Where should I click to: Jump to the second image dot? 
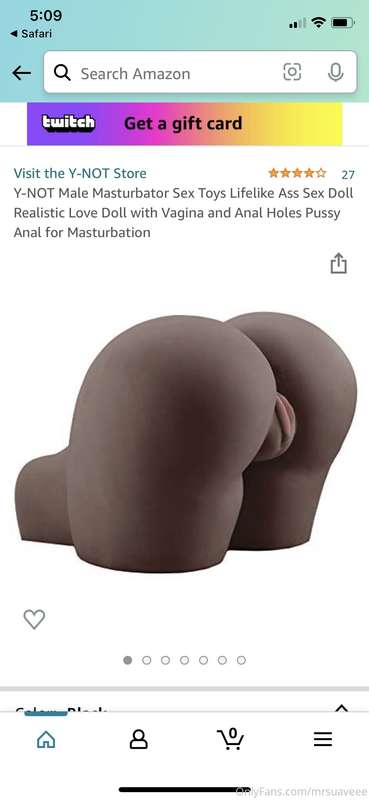146,660
